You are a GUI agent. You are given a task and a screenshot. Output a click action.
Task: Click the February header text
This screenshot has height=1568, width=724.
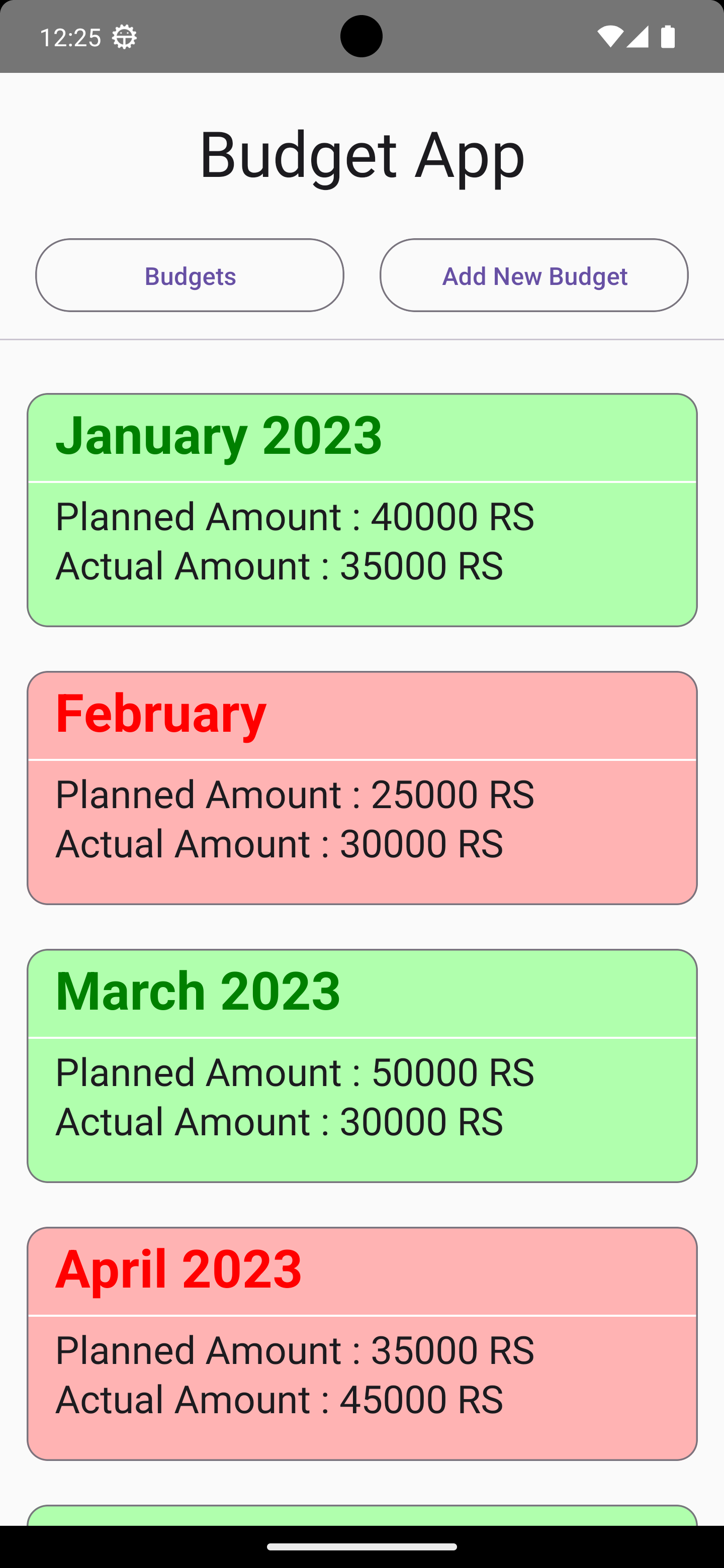[x=161, y=714]
